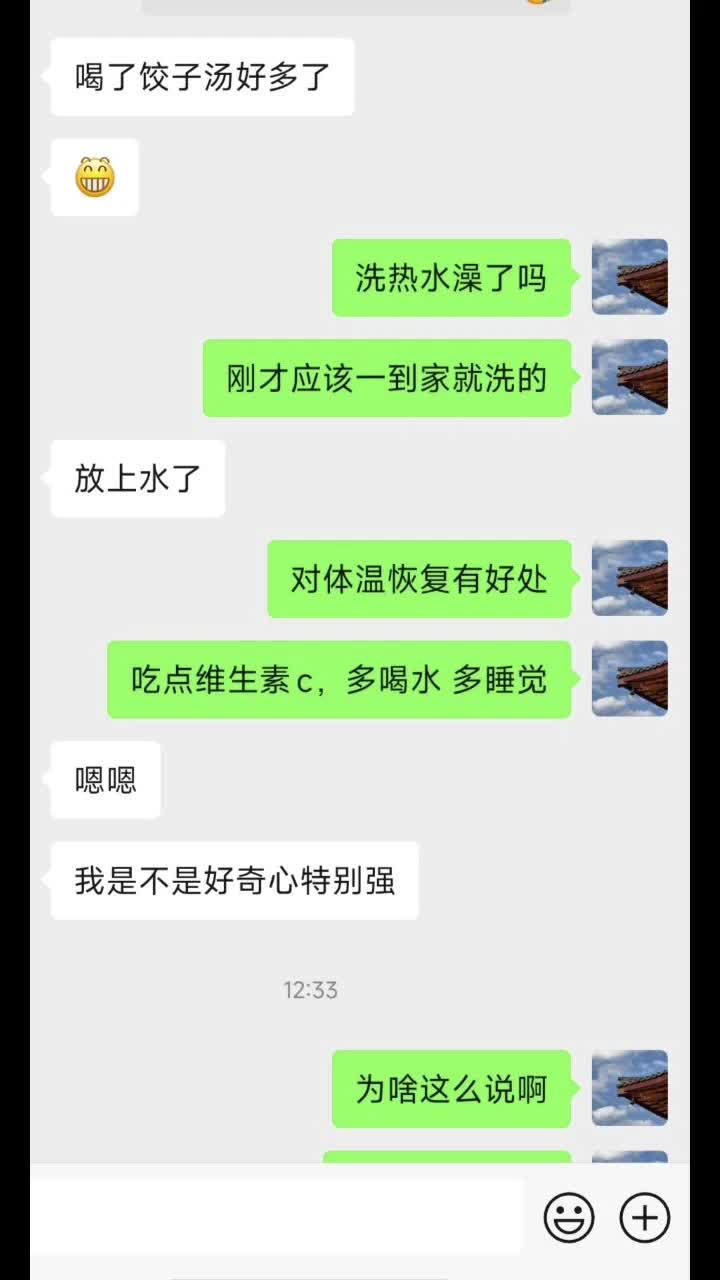Tap avatar beside 洗热水澡了吗 message
The height and width of the screenshot is (1280, 720).
(629, 277)
